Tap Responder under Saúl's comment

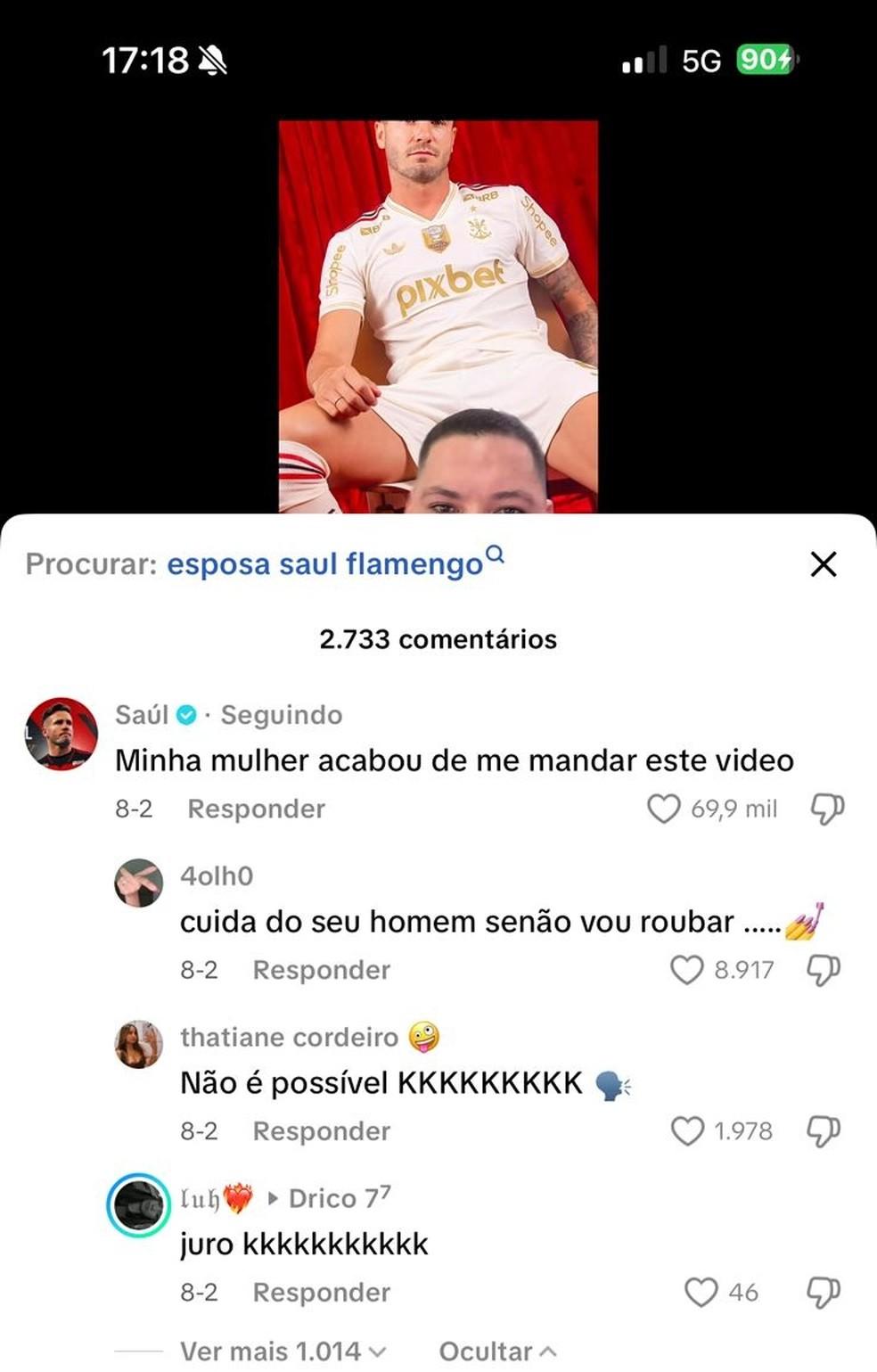point(255,809)
